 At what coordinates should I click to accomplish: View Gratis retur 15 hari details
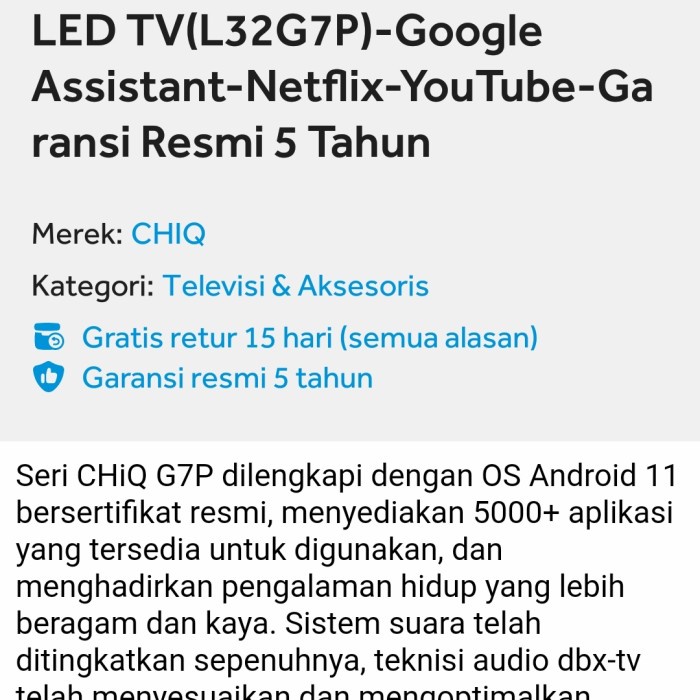(x=309, y=338)
